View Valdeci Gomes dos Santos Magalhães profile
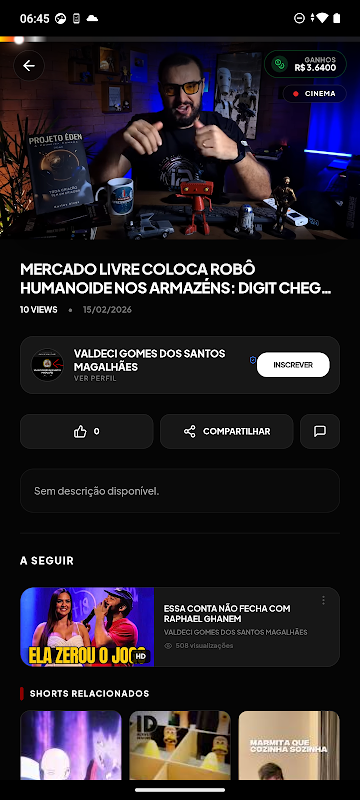The height and width of the screenshot is (800, 360). point(94,379)
